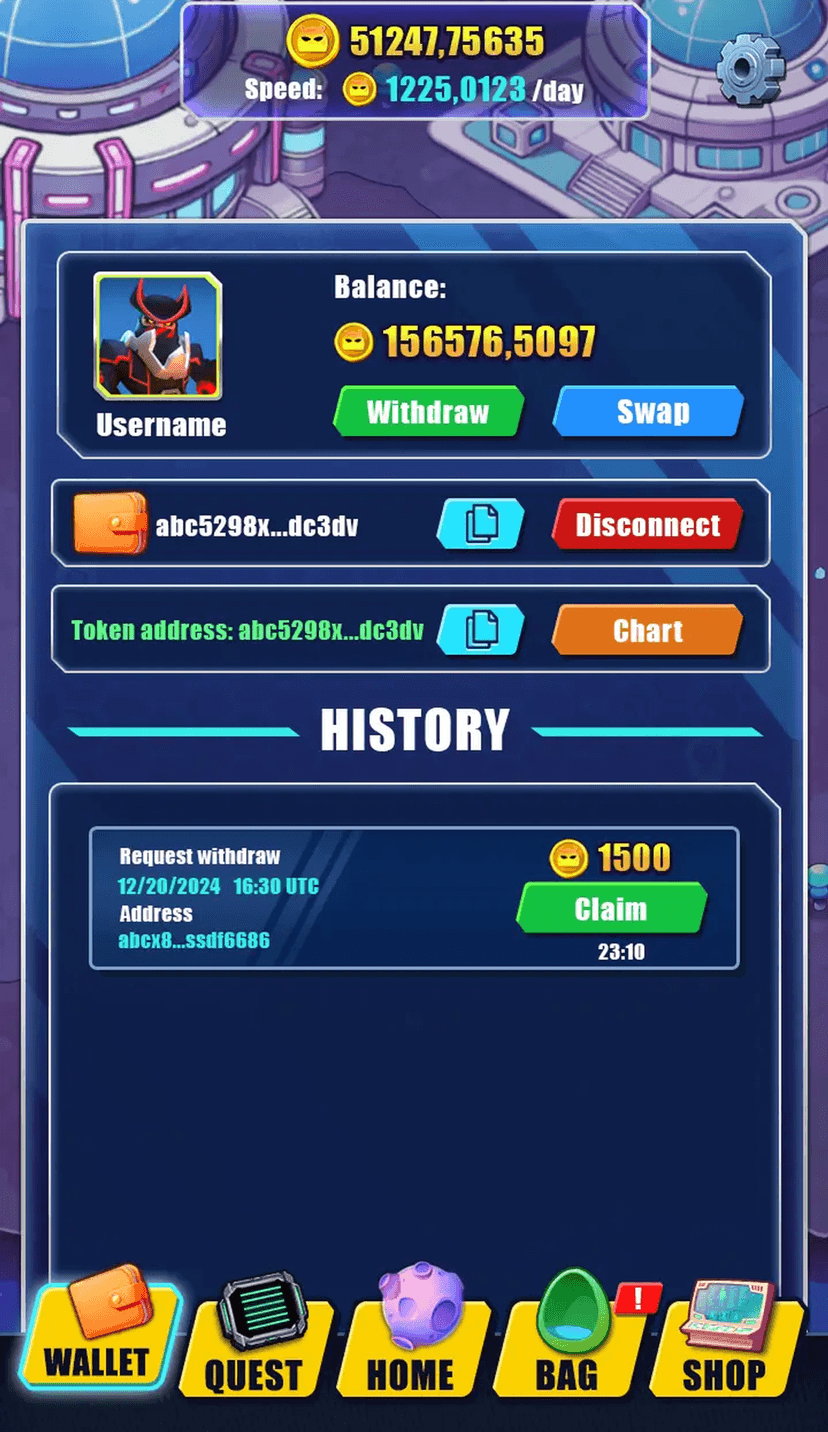Disconnect the linked wallet
828x1432 pixels.
(647, 525)
